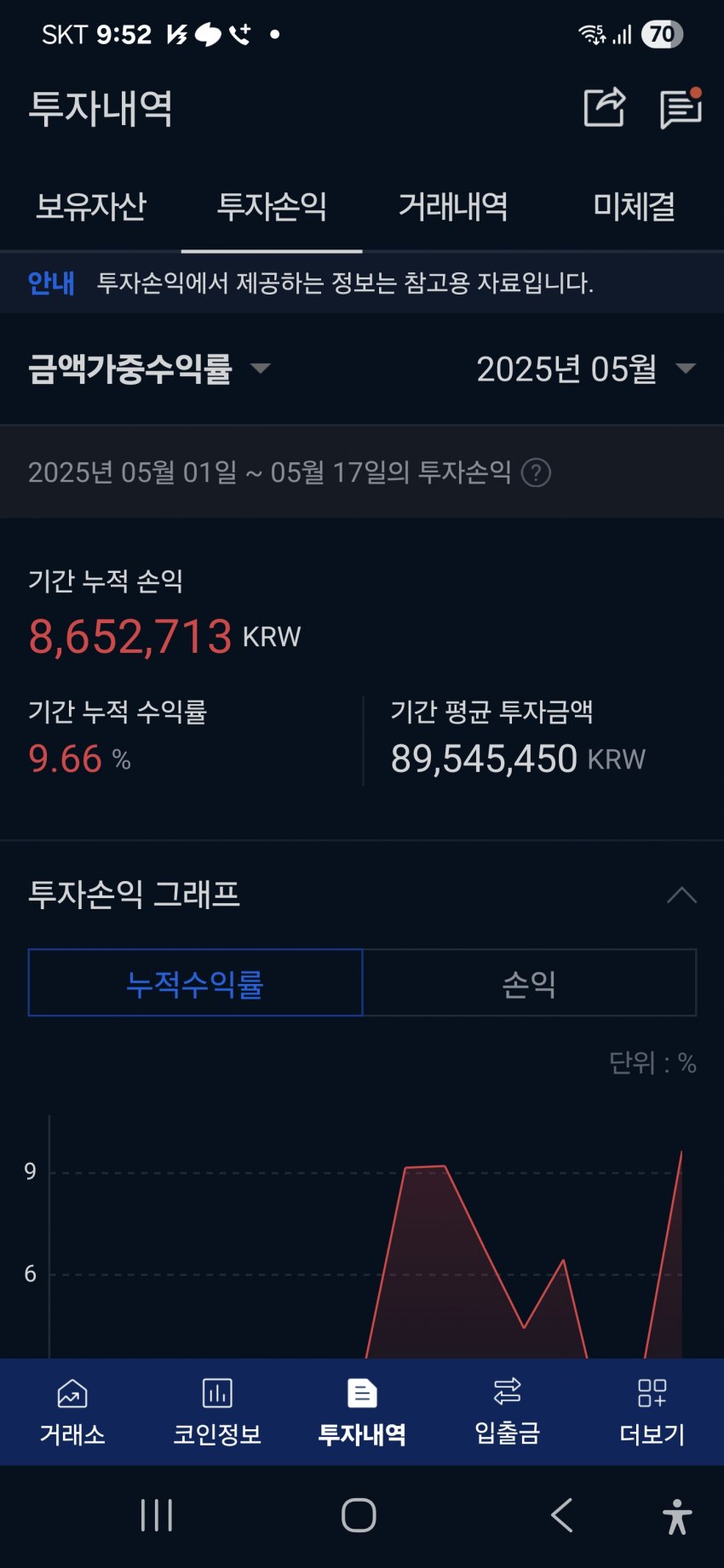Viewport: 724px width, 1568px height.
Task: Switch to the 보유자산 tab
Action: click(x=90, y=206)
